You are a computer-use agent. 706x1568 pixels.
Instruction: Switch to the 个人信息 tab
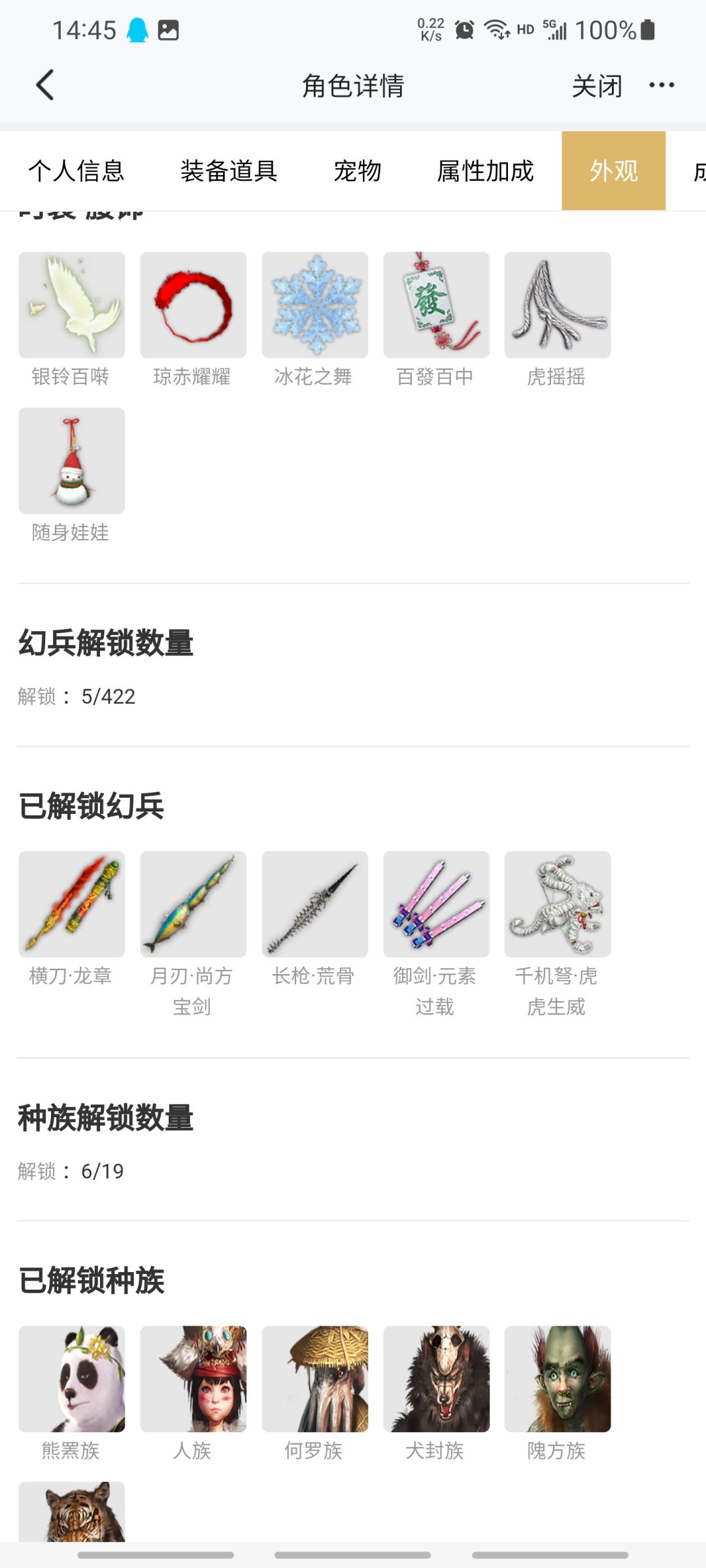[x=76, y=171]
